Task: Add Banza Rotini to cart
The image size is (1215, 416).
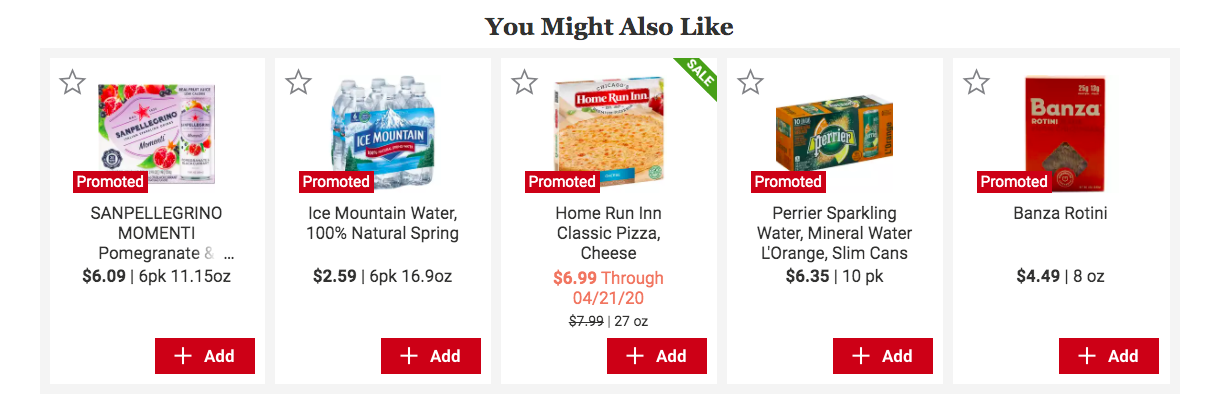Action: [x=1109, y=356]
